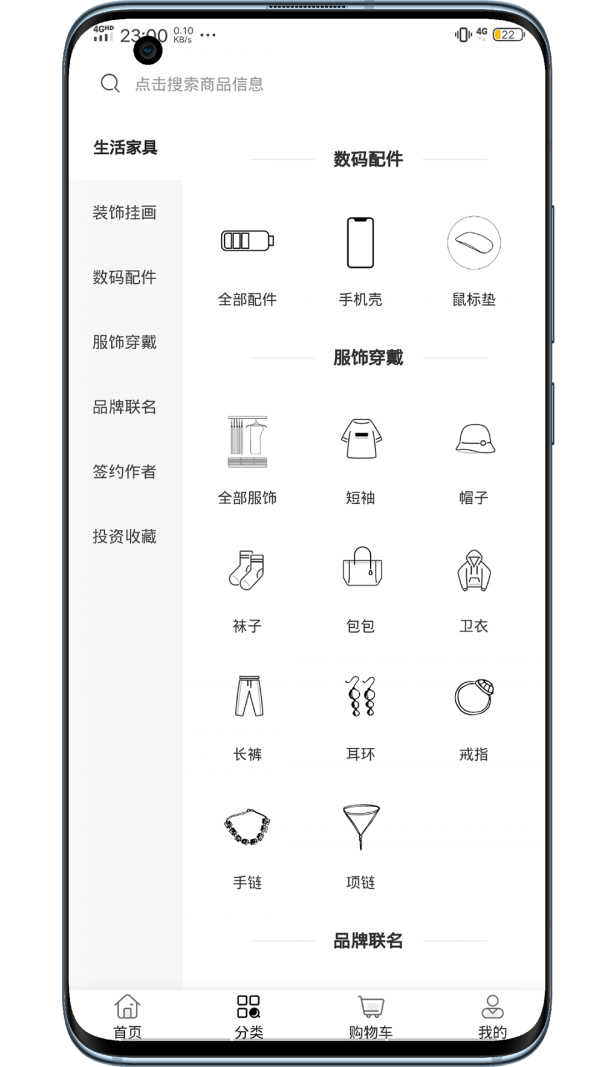Image resolution: width=600 pixels, height=1067 pixels.
Task: Open the 项链 category
Action: pos(360,842)
